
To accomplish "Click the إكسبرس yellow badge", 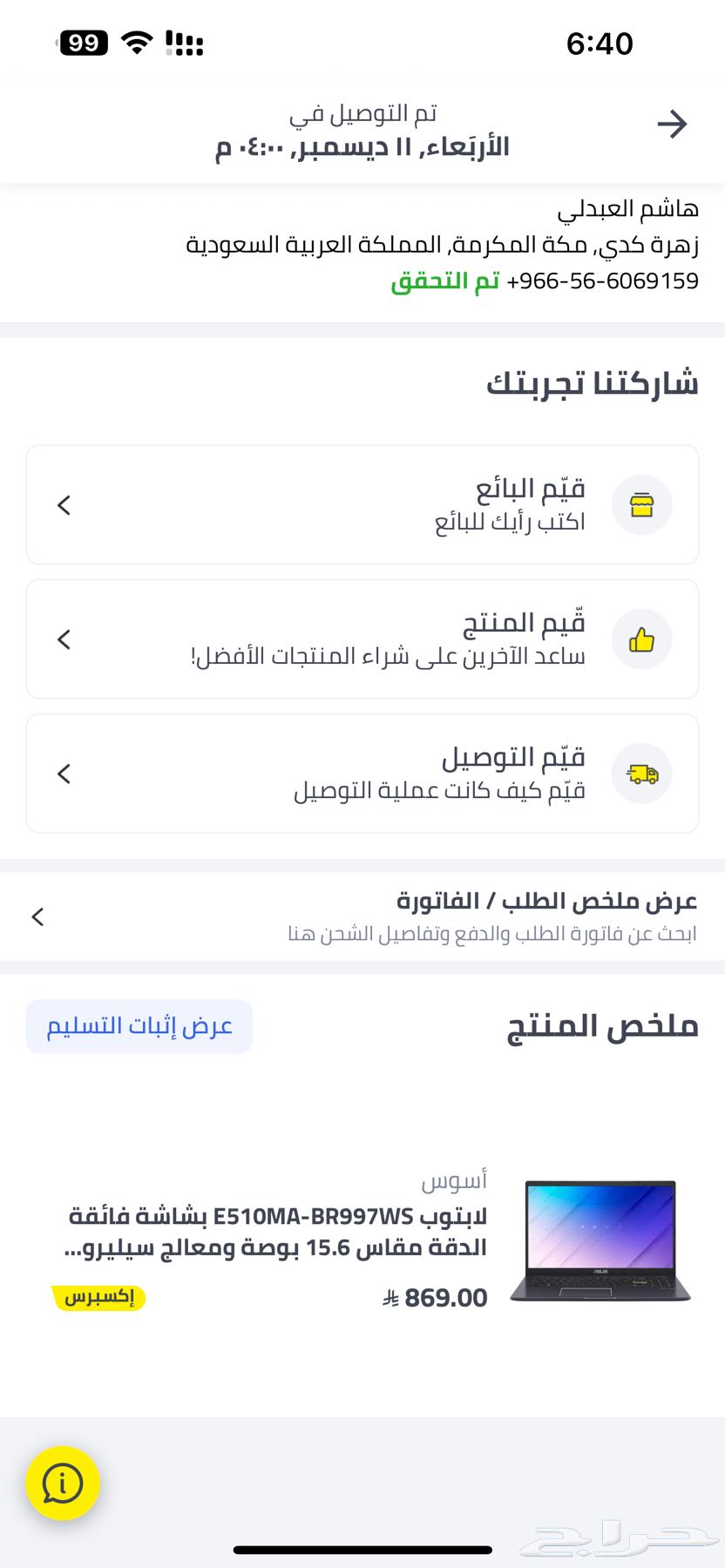I will [x=99, y=1297].
